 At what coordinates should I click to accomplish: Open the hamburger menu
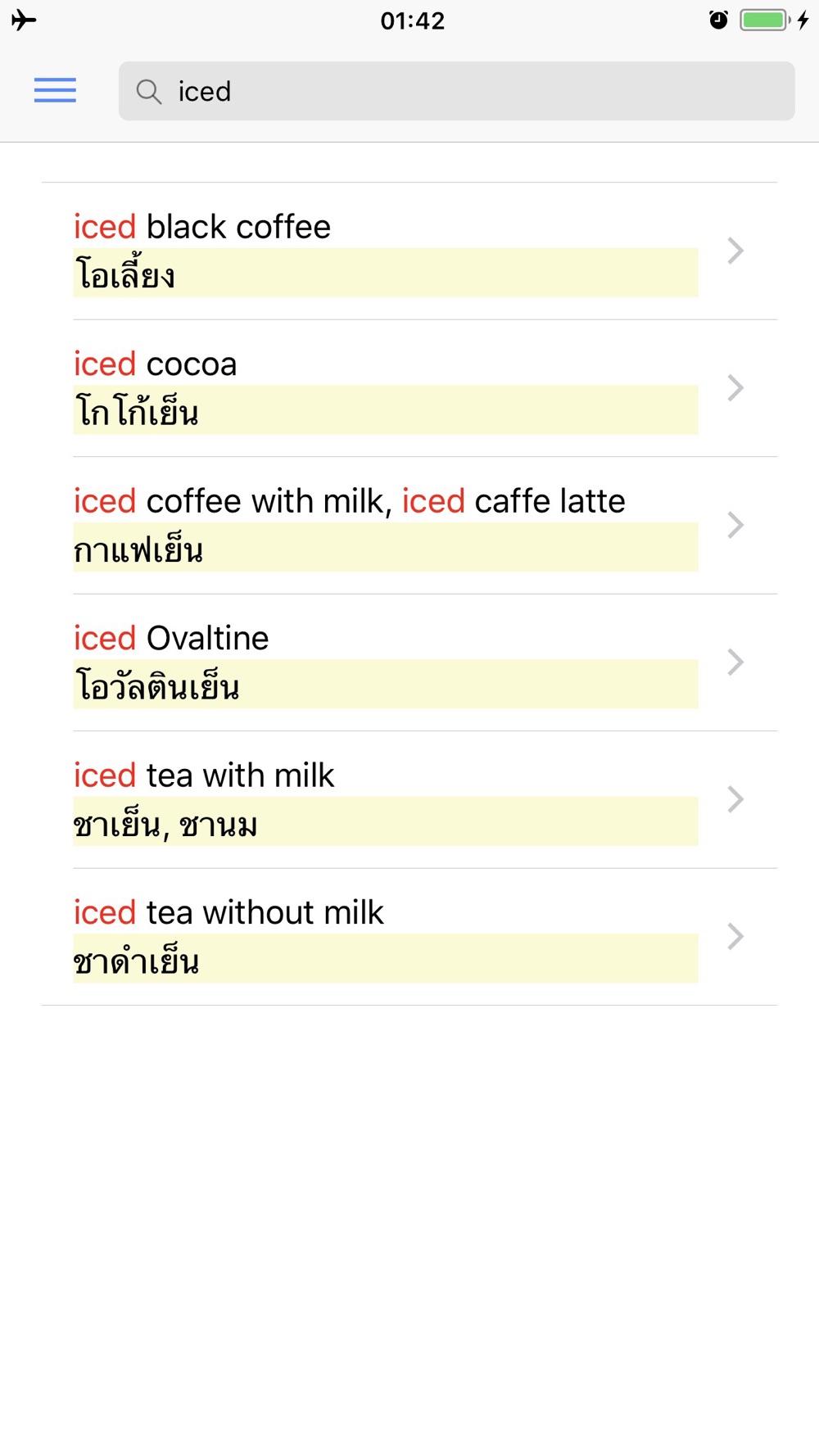[55, 90]
